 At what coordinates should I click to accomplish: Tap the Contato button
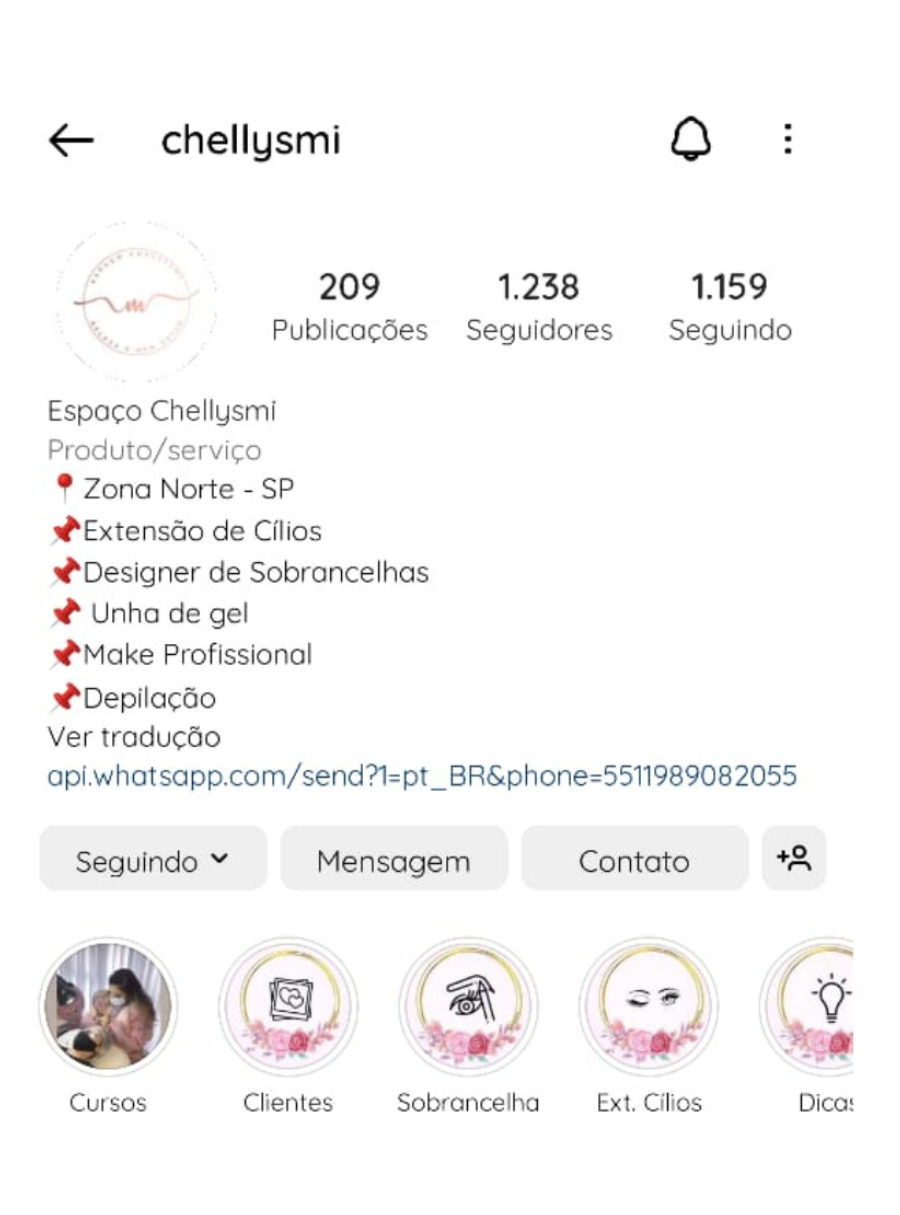tap(634, 859)
